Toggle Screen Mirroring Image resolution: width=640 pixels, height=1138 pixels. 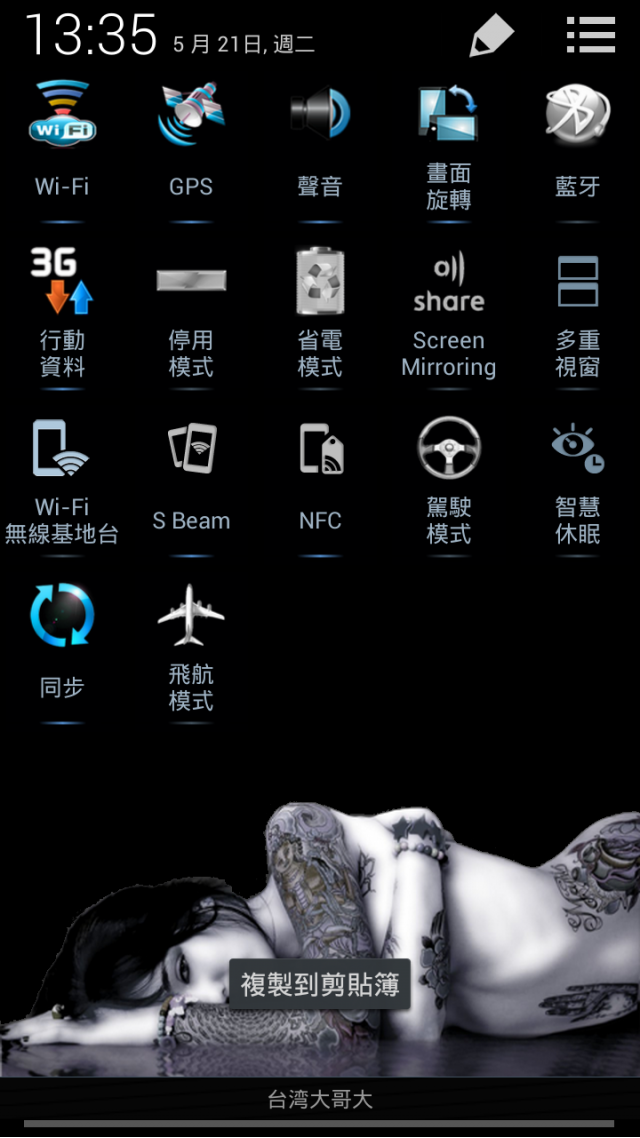click(x=448, y=310)
